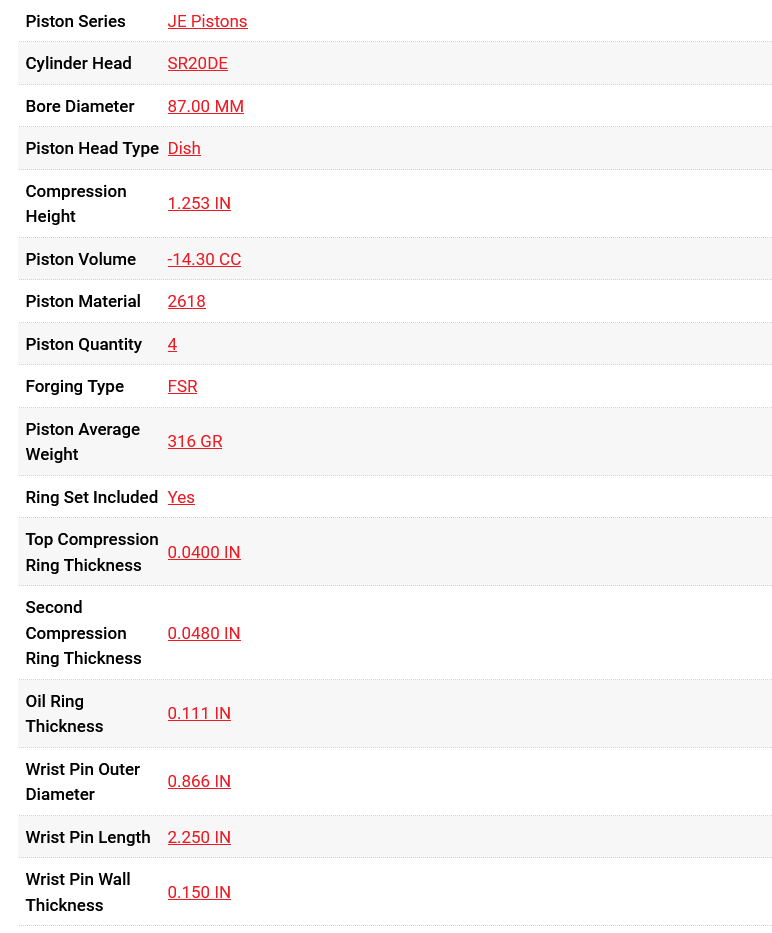Tap the 0.111 IN oil ring thickness link
This screenshot has width=772, height=933.
click(199, 713)
